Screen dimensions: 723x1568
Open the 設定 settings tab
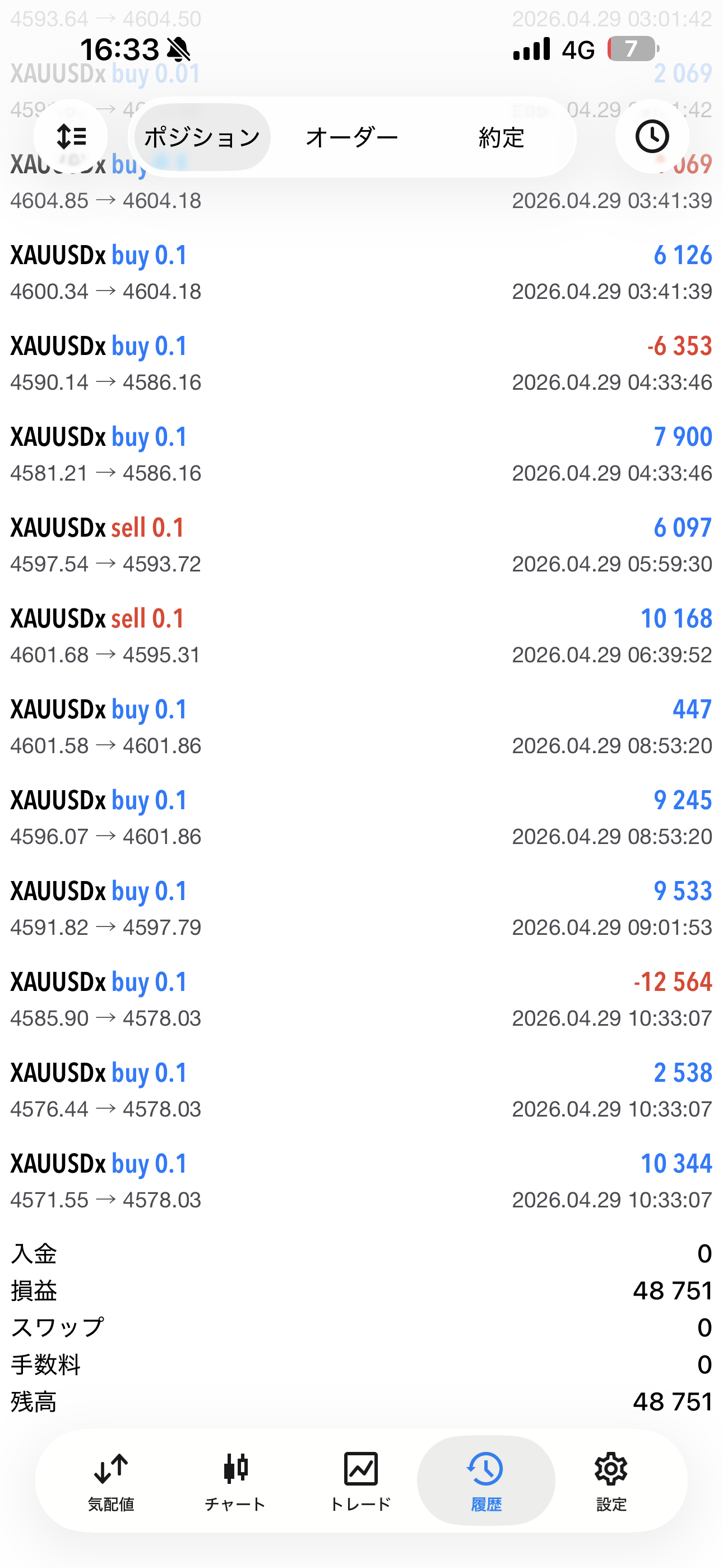click(611, 1481)
